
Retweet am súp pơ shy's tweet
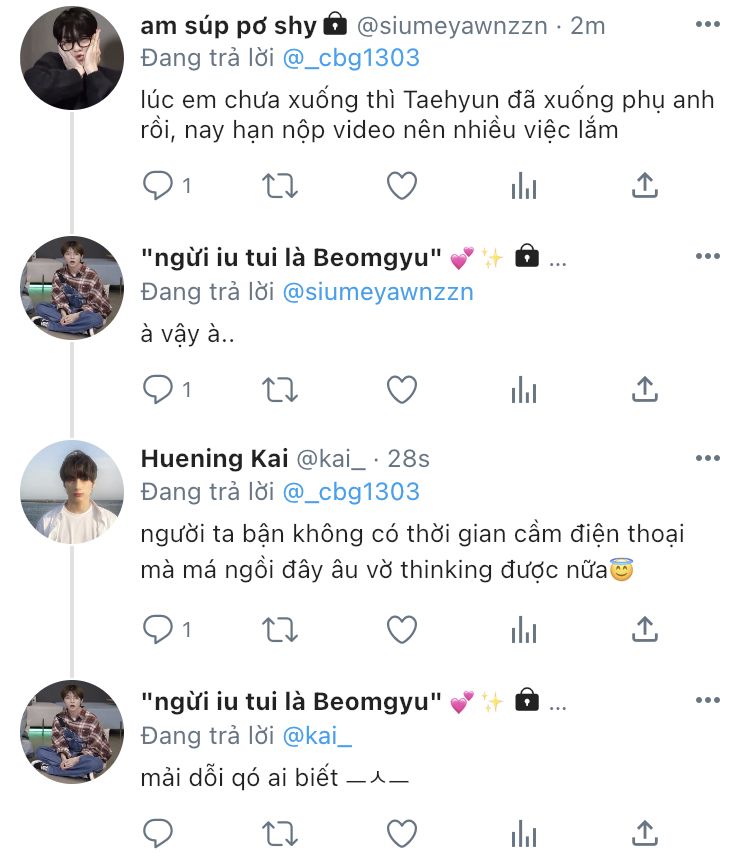280,185
